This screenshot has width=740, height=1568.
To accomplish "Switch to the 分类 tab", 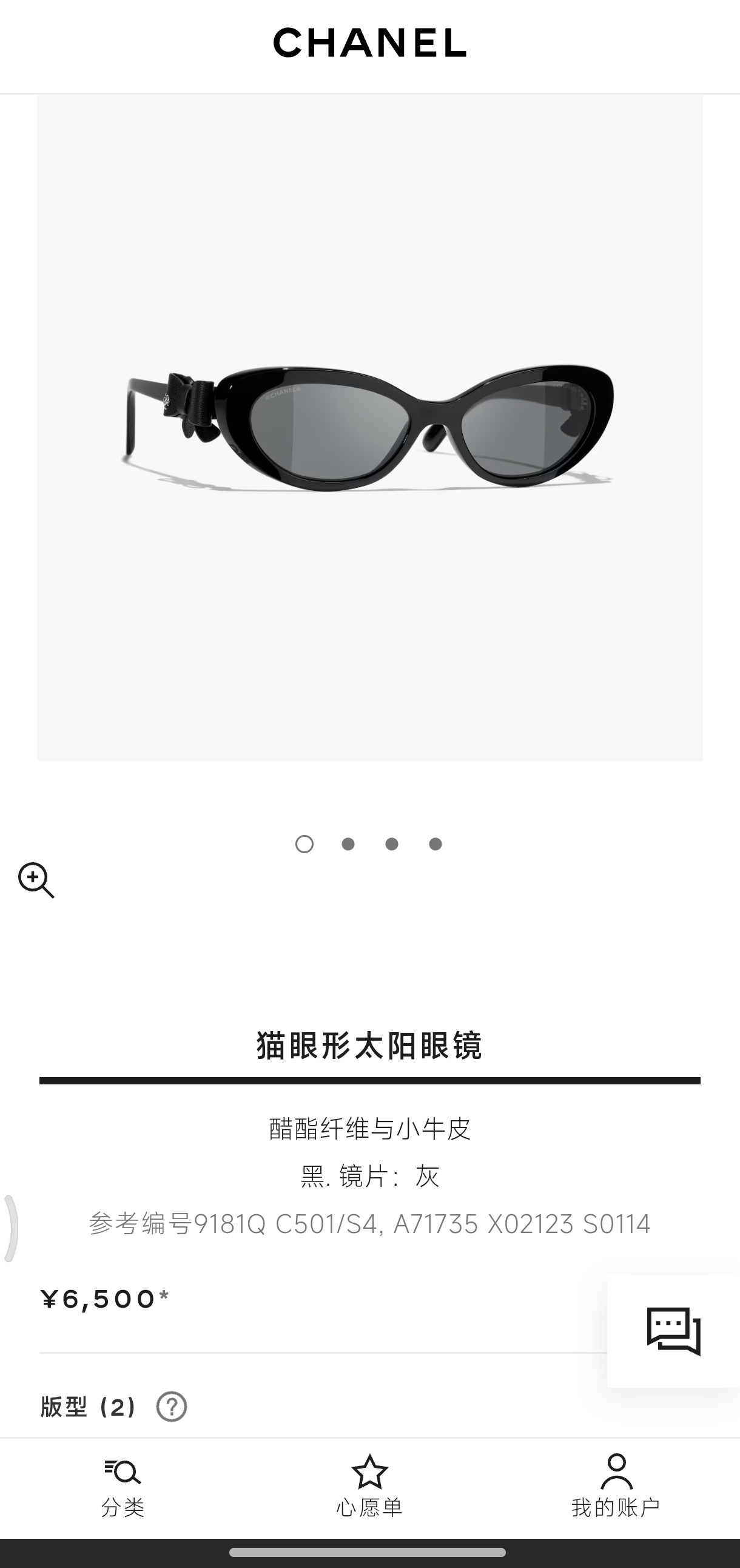I will coord(123,1488).
